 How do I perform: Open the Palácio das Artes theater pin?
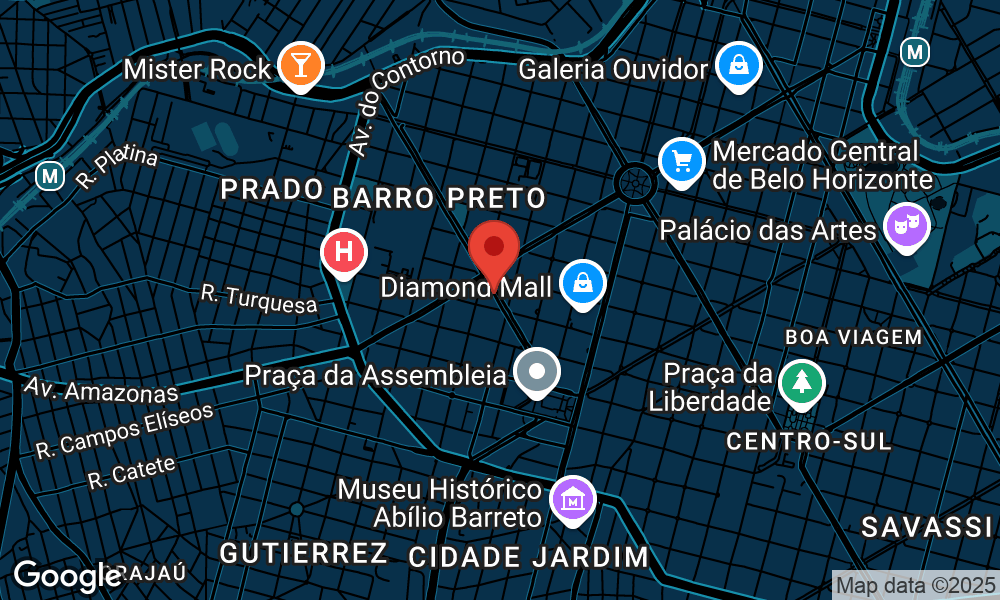907,227
